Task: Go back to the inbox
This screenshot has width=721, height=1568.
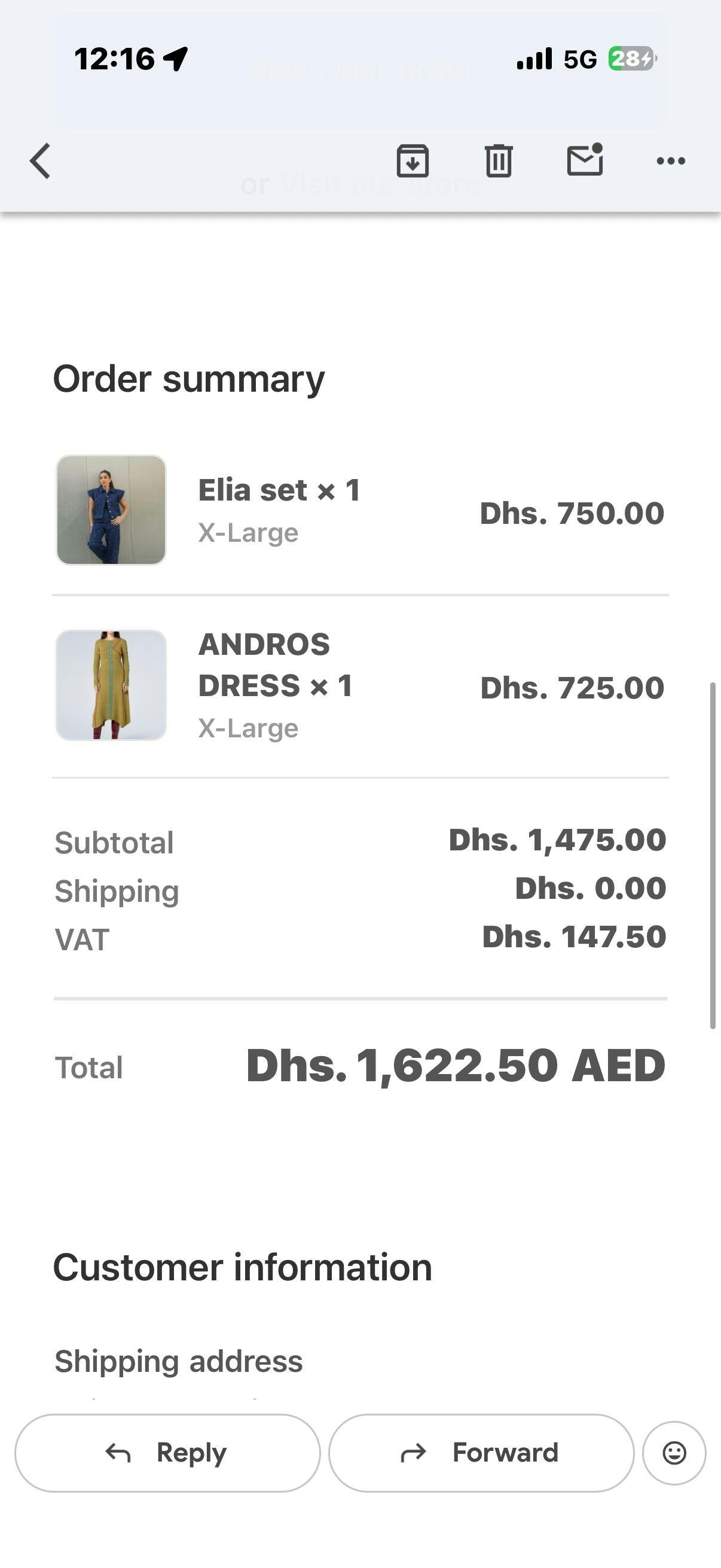Action: tap(40, 161)
